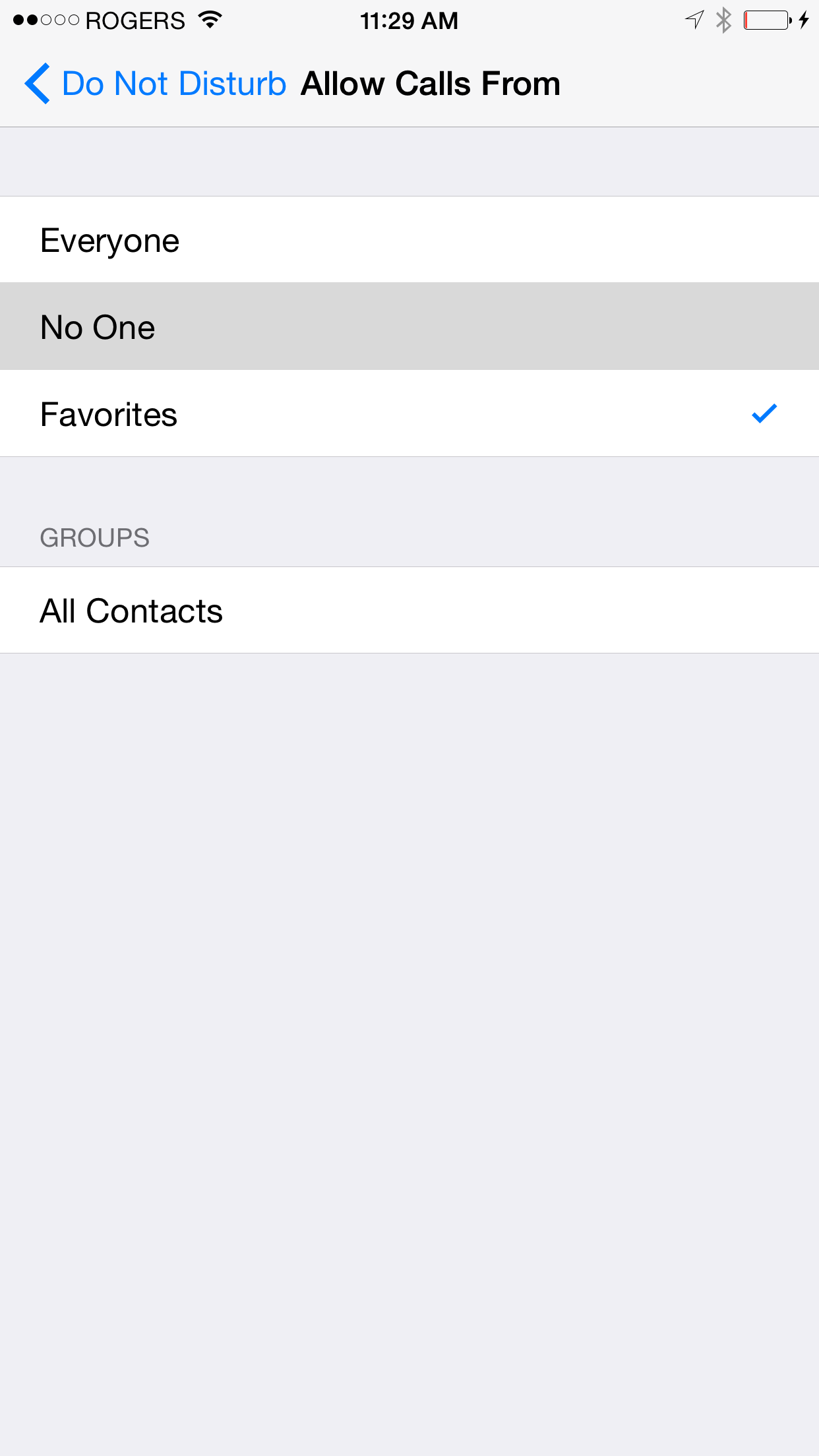This screenshot has width=819, height=1456.
Task: Go back to Do Not Disturb
Action: click(x=155, y=84)
